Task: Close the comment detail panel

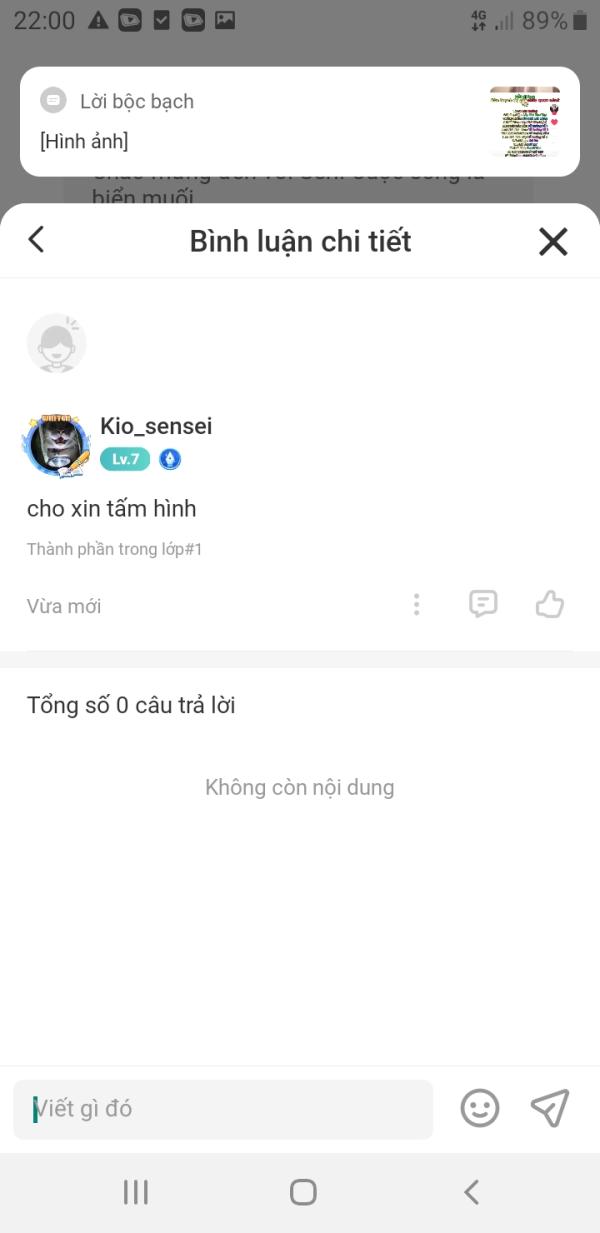Action: pos(553,241)
